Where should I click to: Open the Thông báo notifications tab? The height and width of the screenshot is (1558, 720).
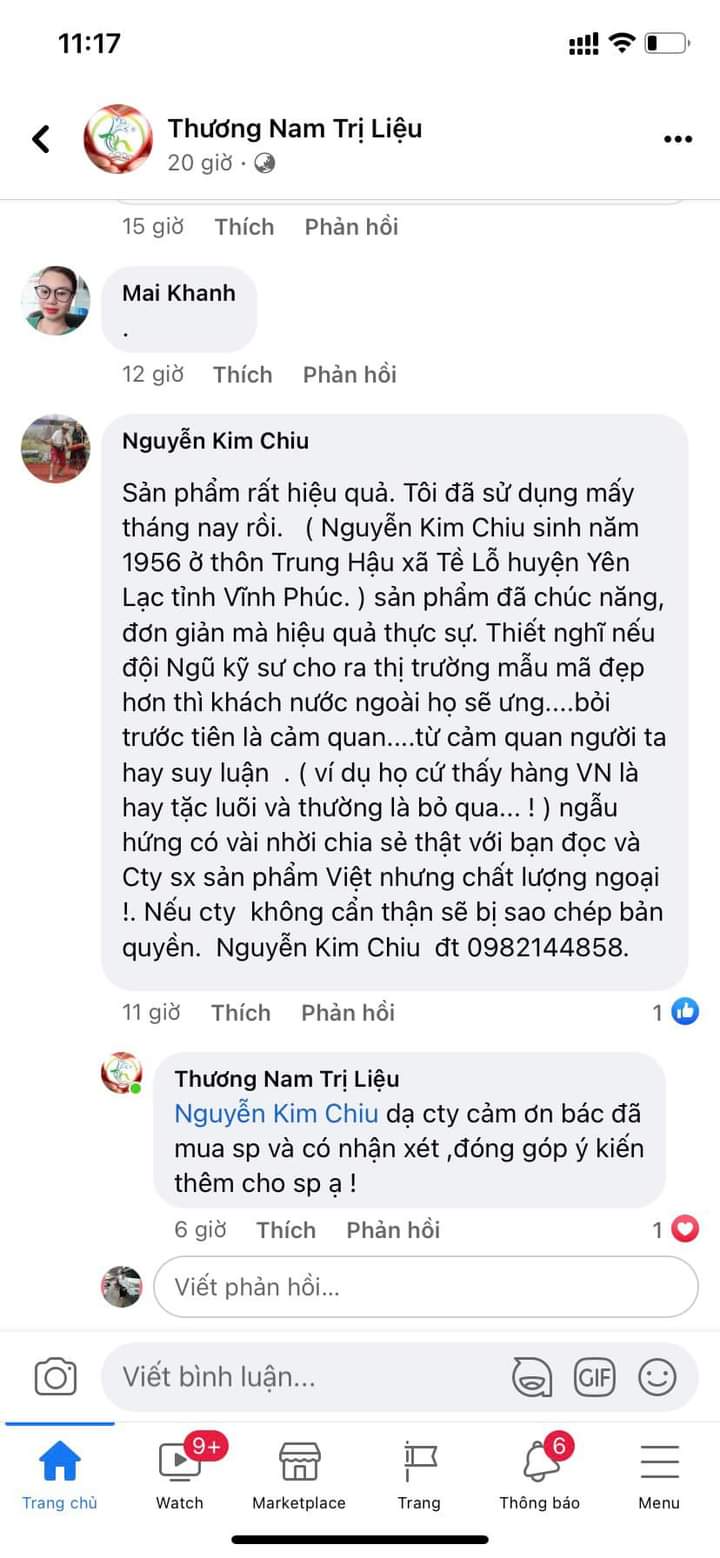tap(539, 1475)
